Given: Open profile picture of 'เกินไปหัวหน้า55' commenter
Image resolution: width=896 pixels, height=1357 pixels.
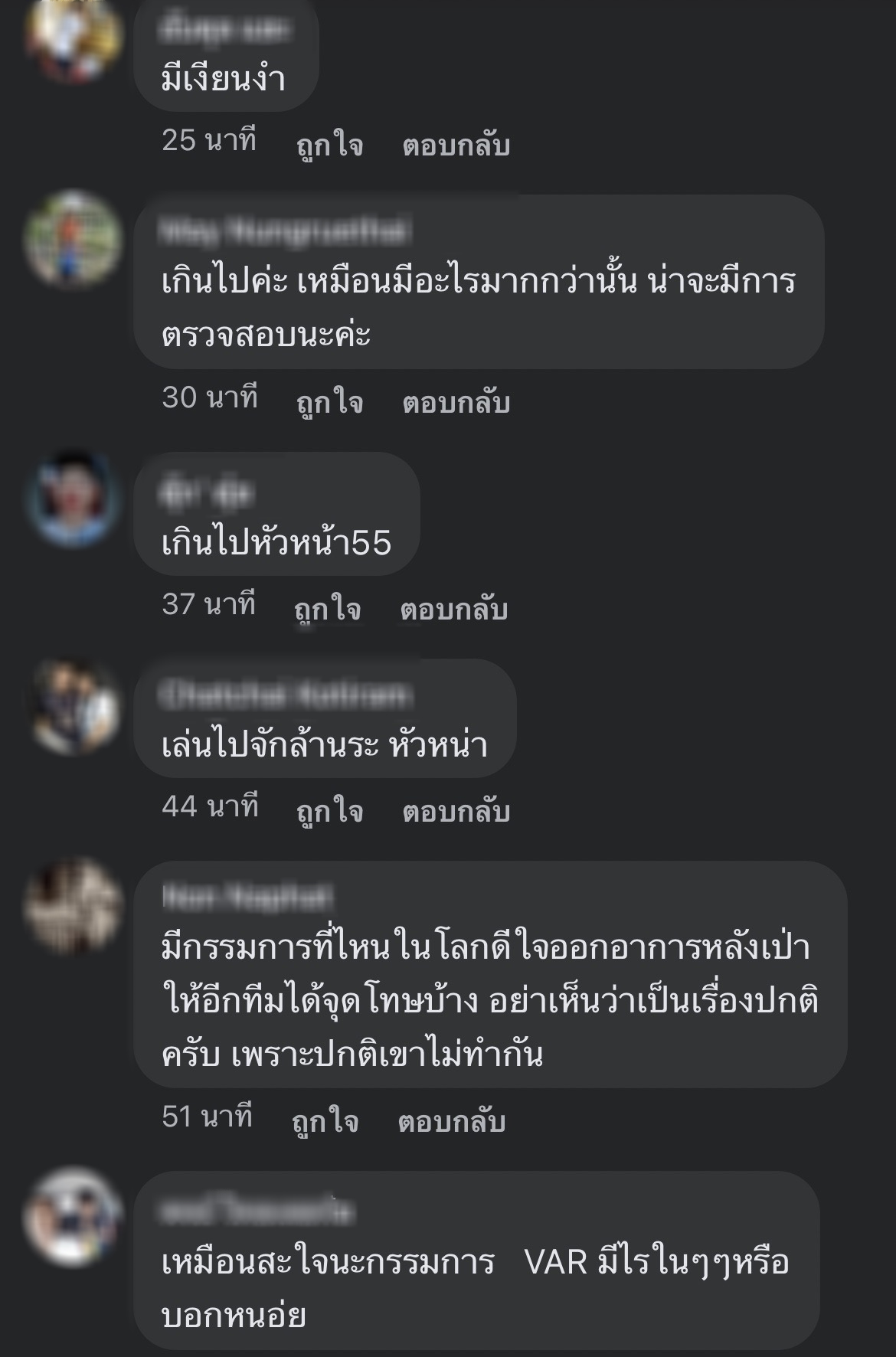Looking at the screenshot, I should 73,498.
